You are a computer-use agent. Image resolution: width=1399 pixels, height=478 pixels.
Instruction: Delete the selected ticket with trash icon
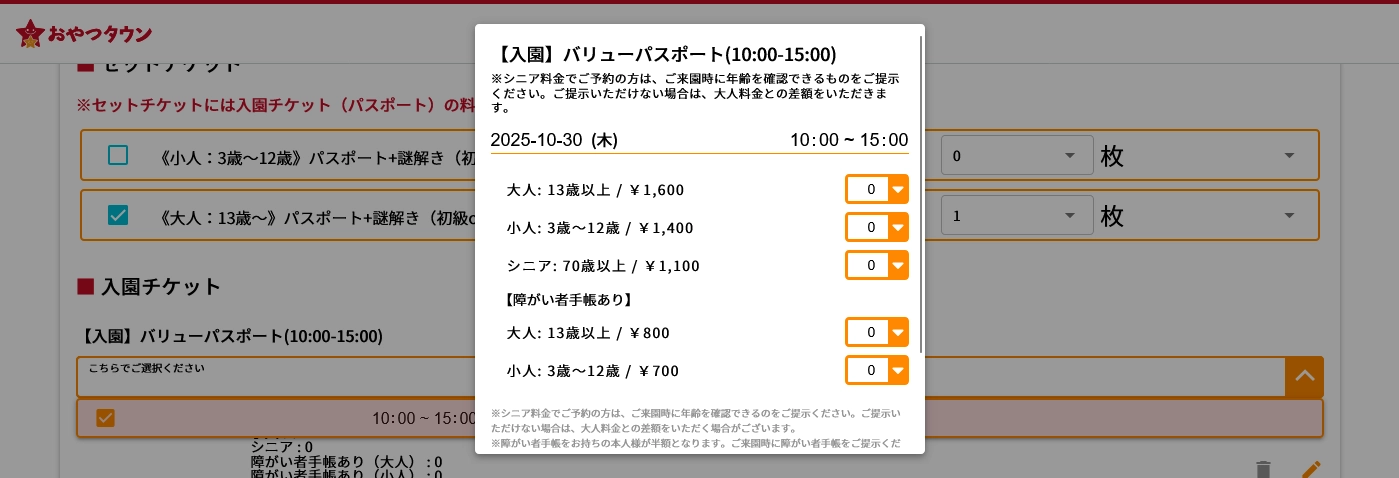pyautogui.click(x=1263, y=469)
